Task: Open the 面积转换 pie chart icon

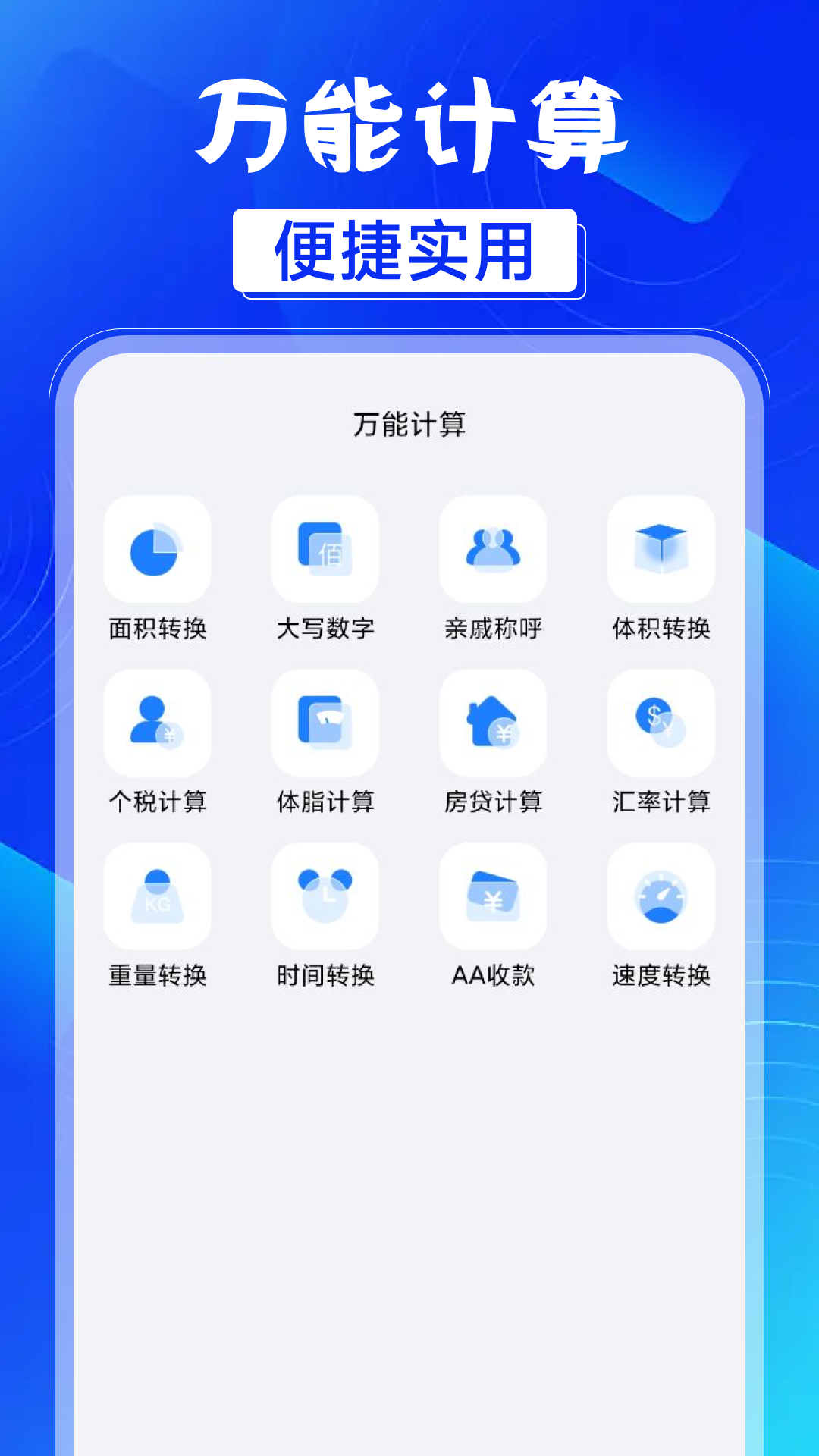Action: [x=157, y=551]
